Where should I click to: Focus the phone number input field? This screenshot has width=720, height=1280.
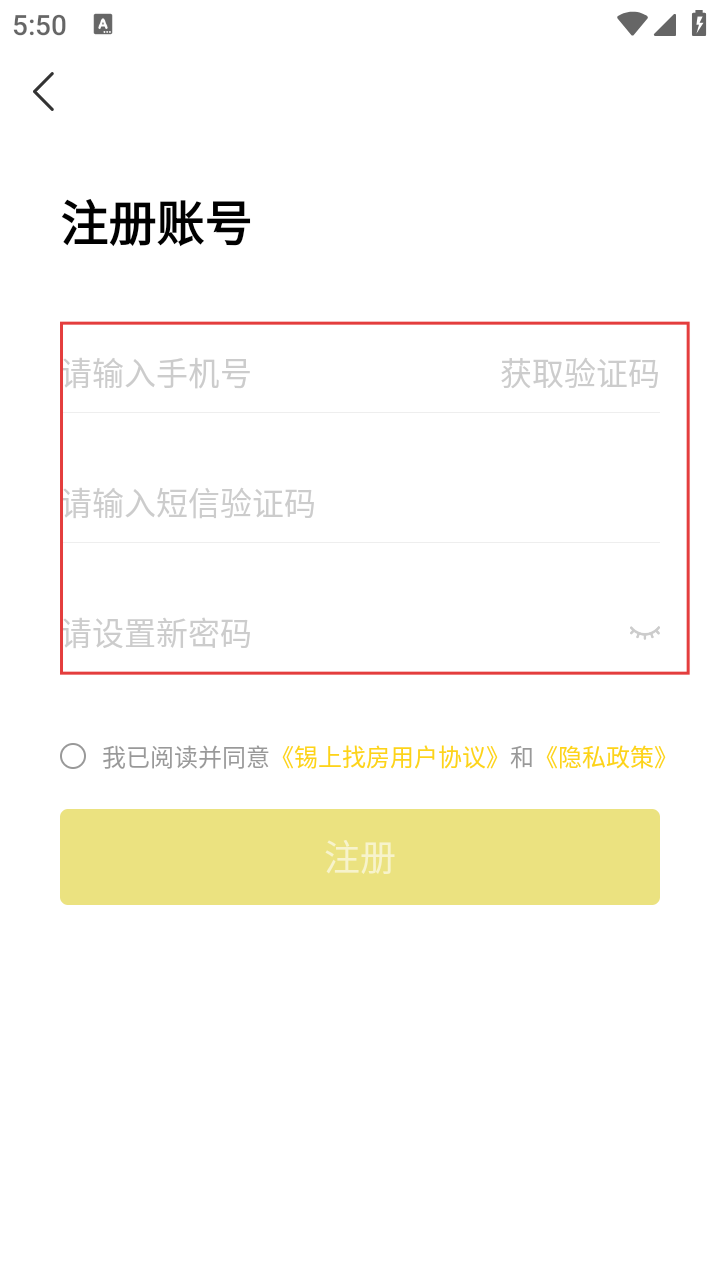coord(260,374)
